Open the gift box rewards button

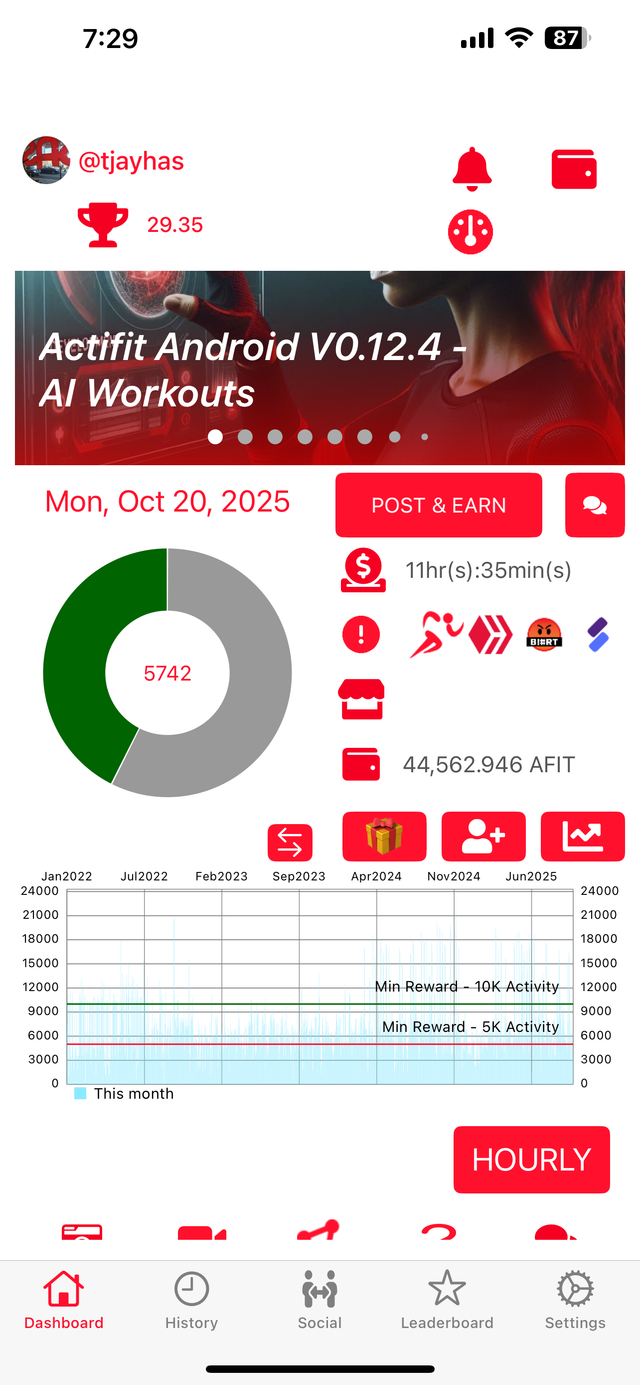pyautogui.click(x=384, y=836)
